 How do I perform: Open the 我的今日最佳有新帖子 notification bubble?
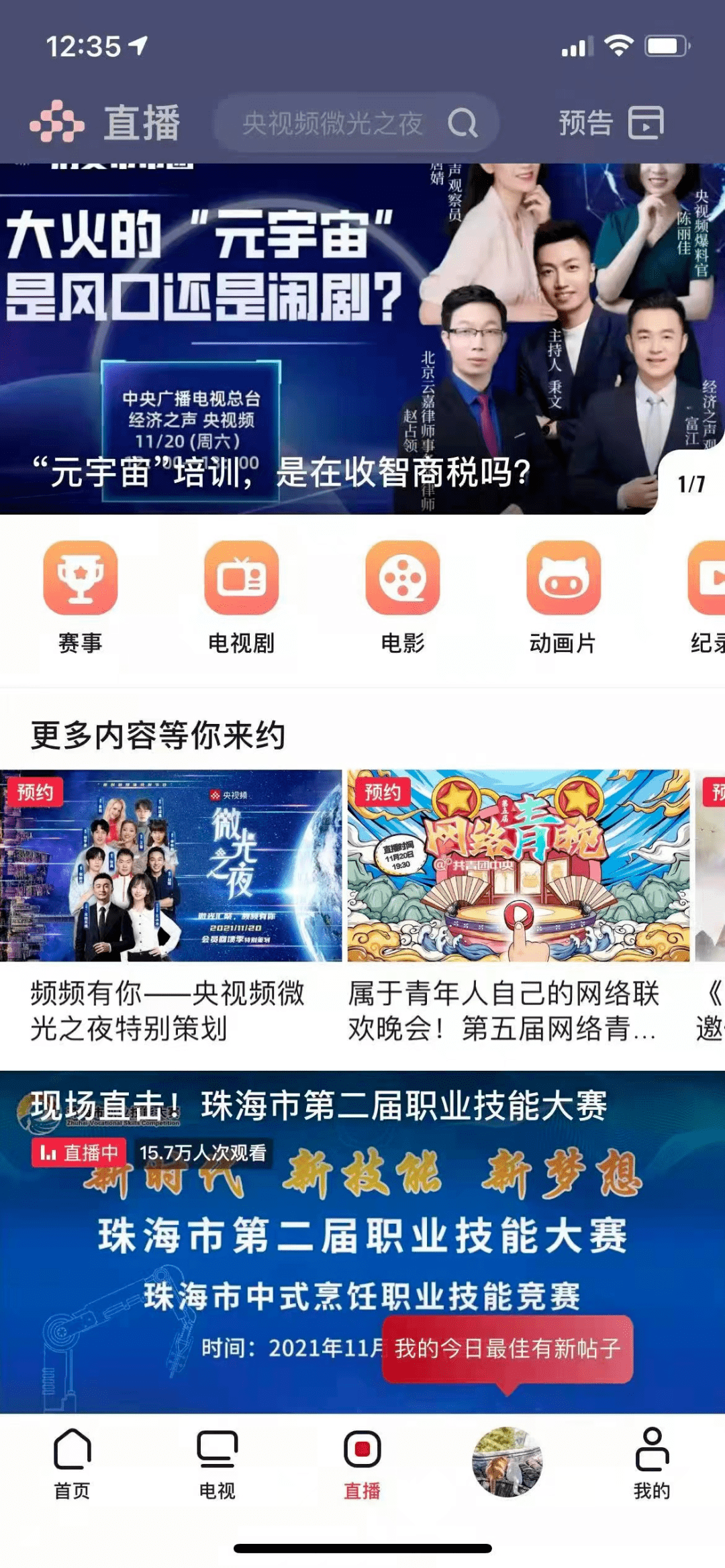(507, 1349)
